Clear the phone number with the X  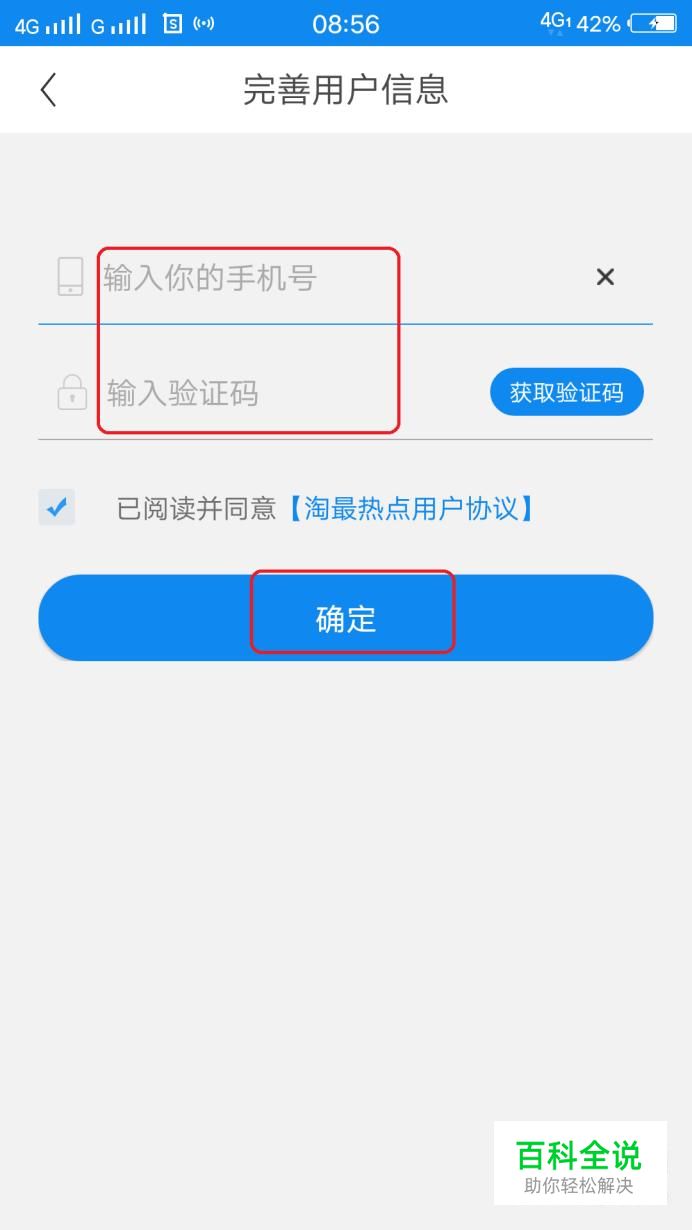tap(605, 277)
